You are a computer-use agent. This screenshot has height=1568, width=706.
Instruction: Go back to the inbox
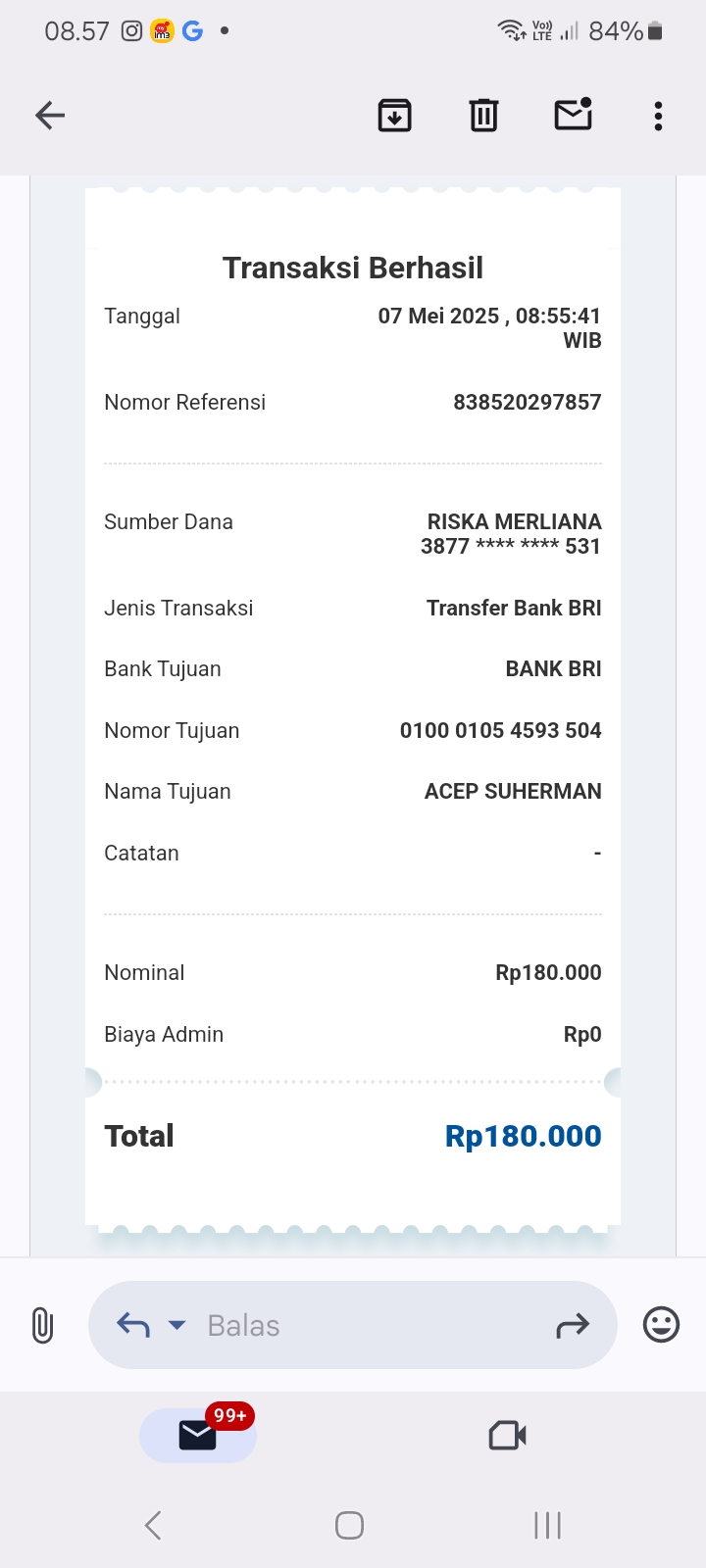(x=50, y=116)
